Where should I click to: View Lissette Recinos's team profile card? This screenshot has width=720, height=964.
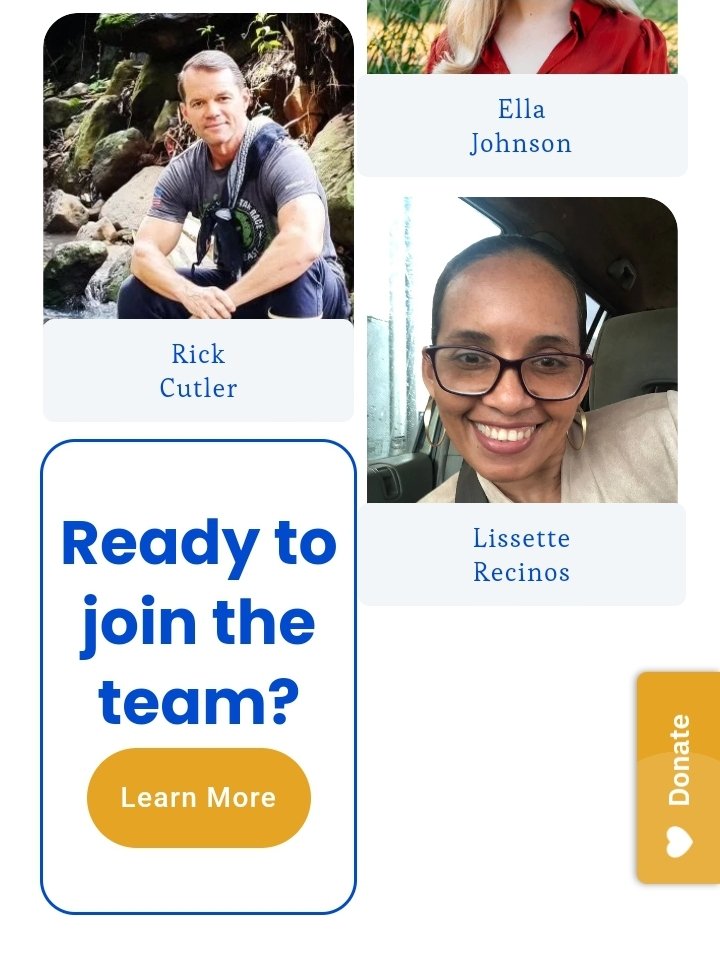[x=522, y=400]
